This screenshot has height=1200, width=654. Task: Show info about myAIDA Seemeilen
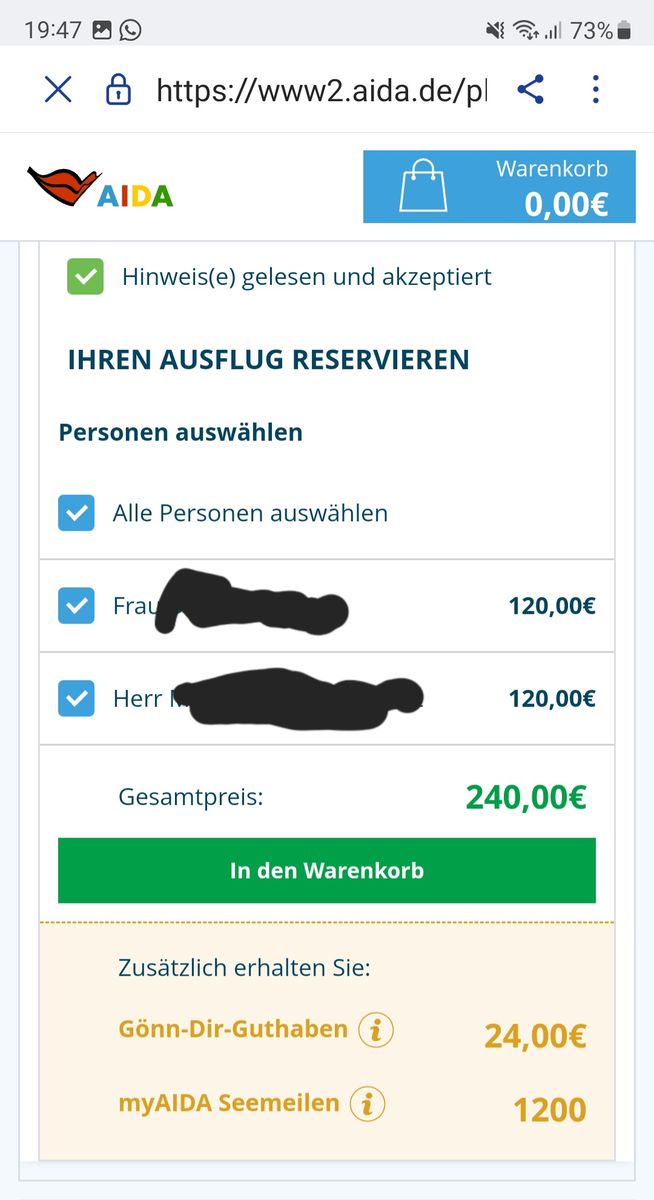368,1104
